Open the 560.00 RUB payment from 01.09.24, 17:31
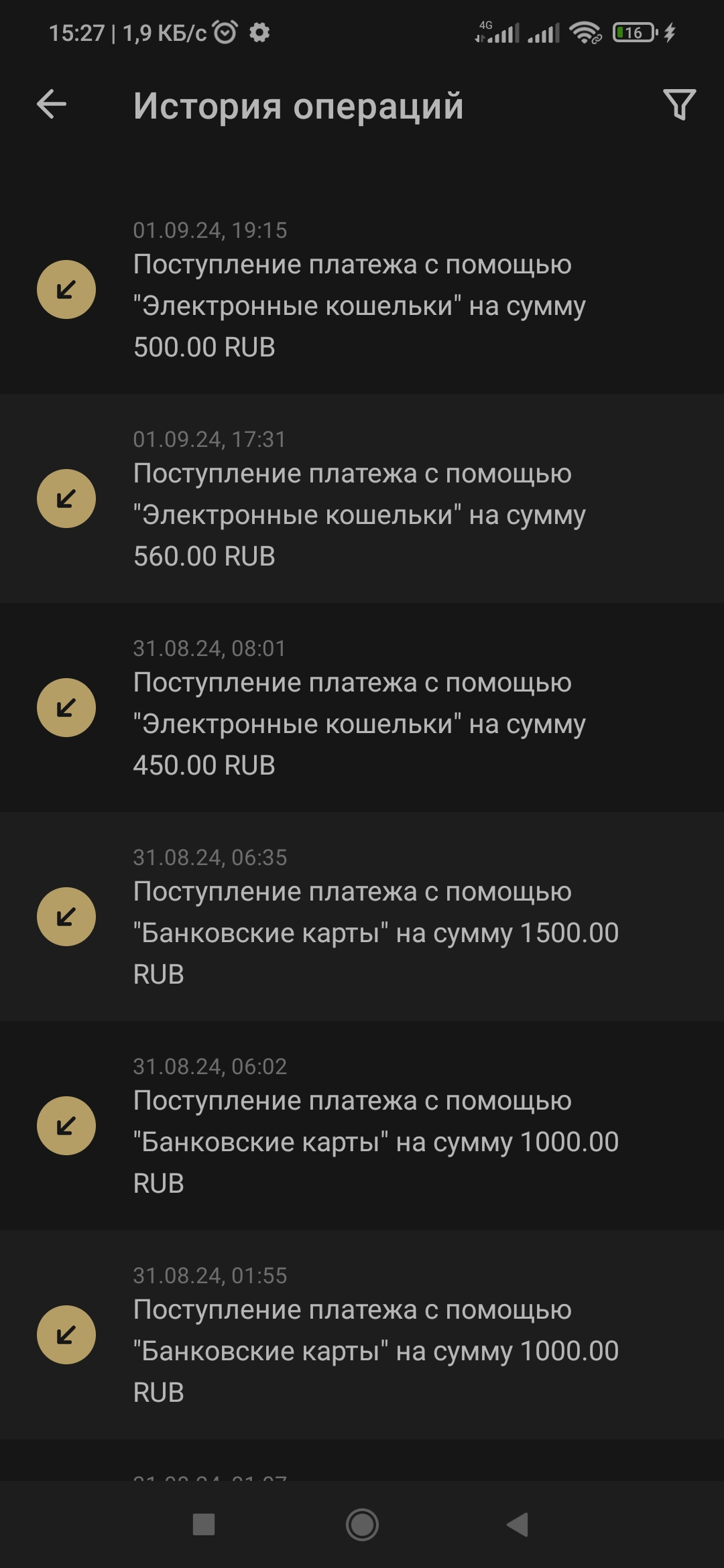 pos(362,499)
